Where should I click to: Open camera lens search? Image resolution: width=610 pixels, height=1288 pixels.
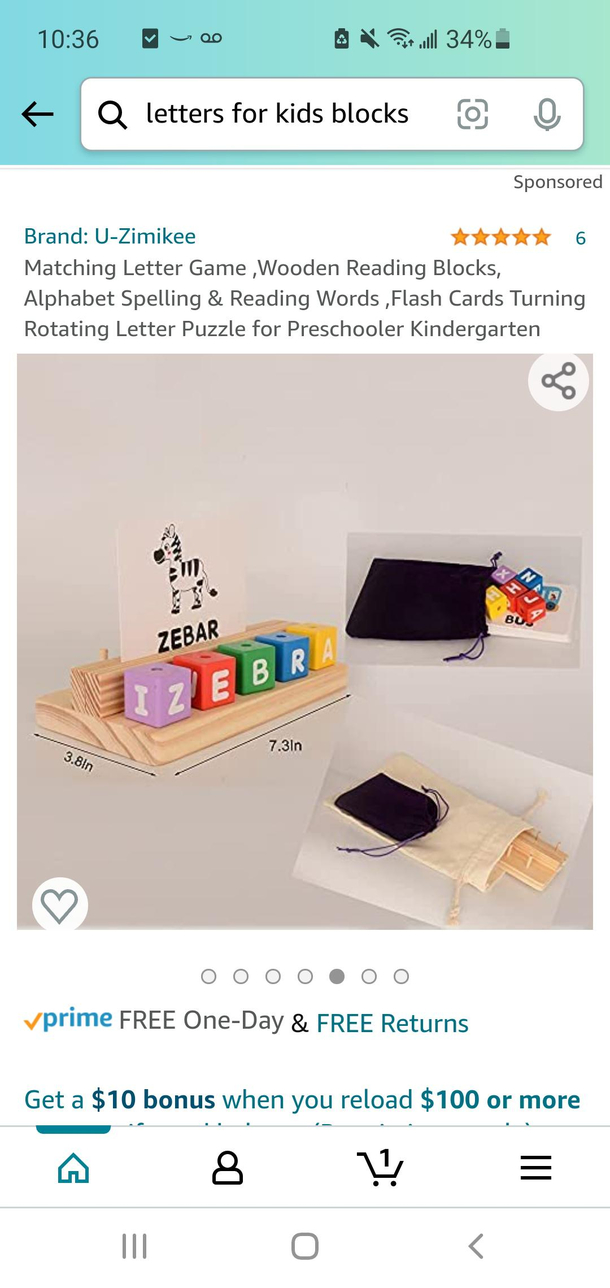click(473, 114)
